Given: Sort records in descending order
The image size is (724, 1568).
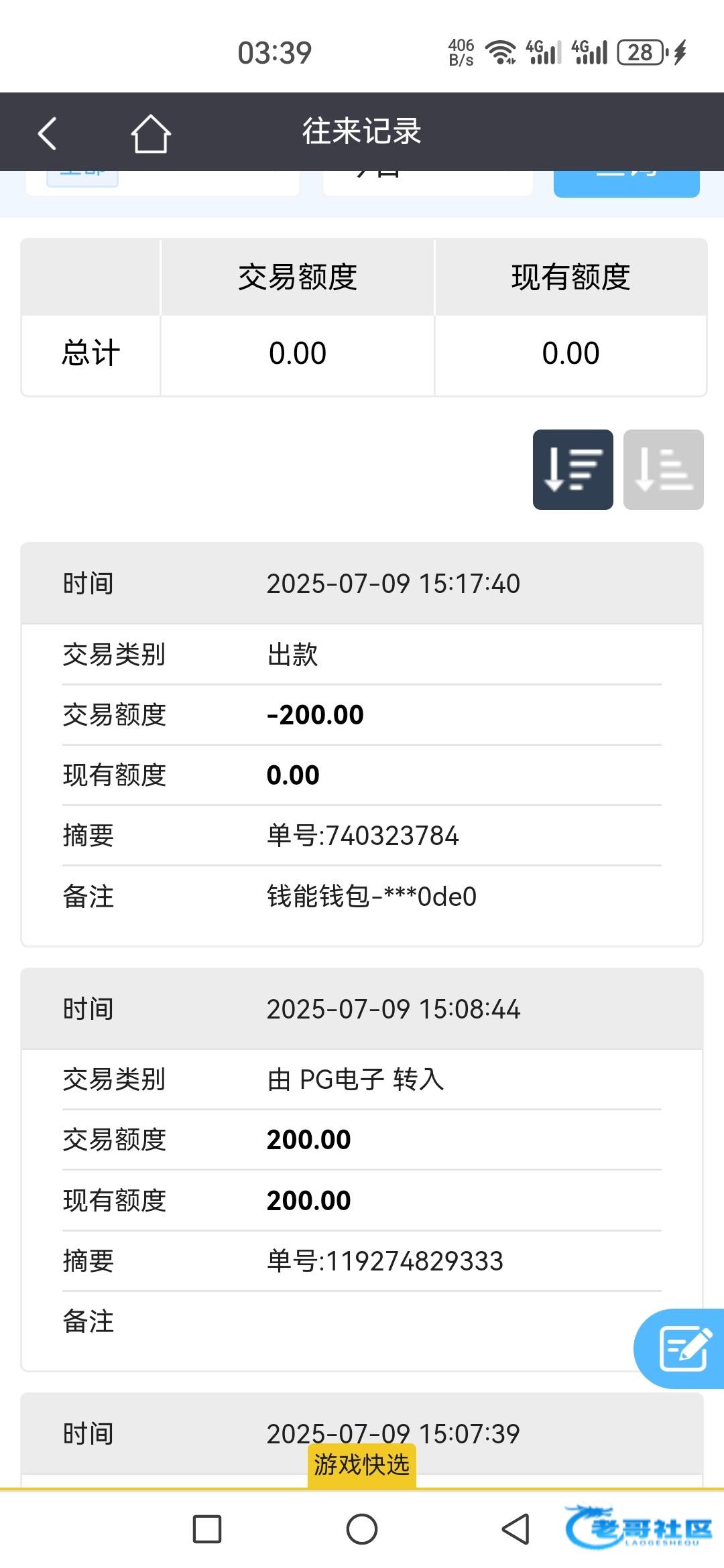Looking at the screenshot, I should tap(572, 470).
